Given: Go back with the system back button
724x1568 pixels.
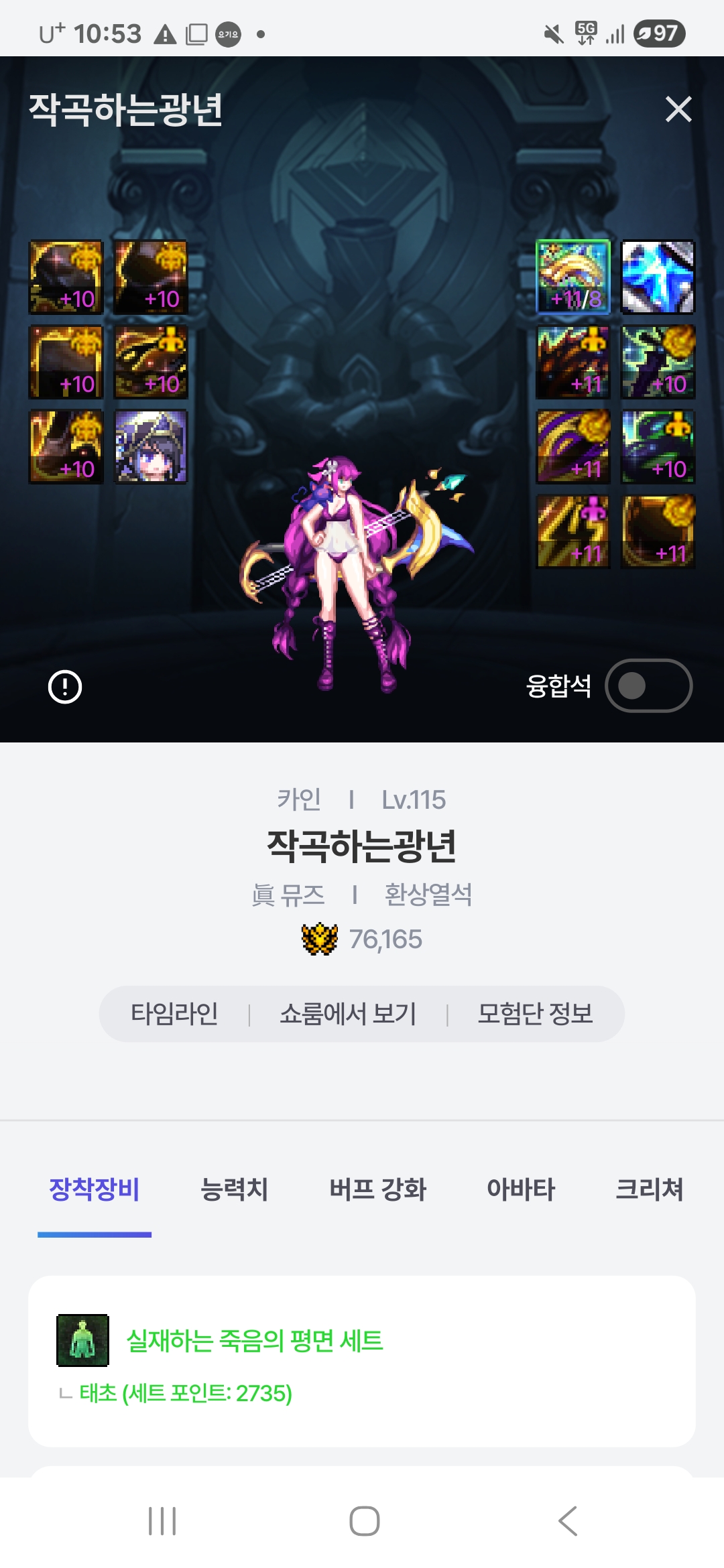Looking at the screenshot, I should tap(567, 1520).
